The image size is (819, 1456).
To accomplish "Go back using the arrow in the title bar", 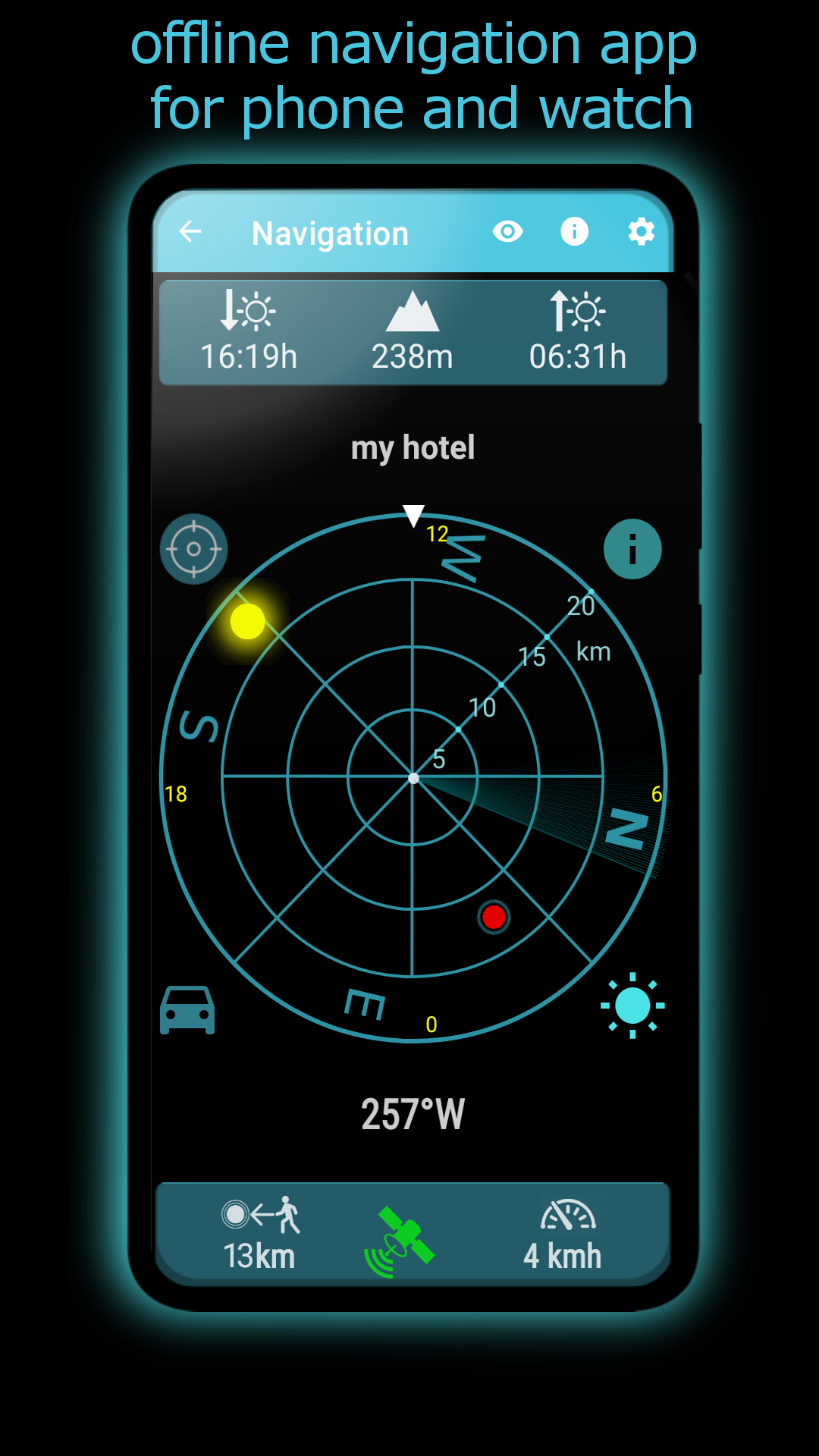I will [189, 231].
